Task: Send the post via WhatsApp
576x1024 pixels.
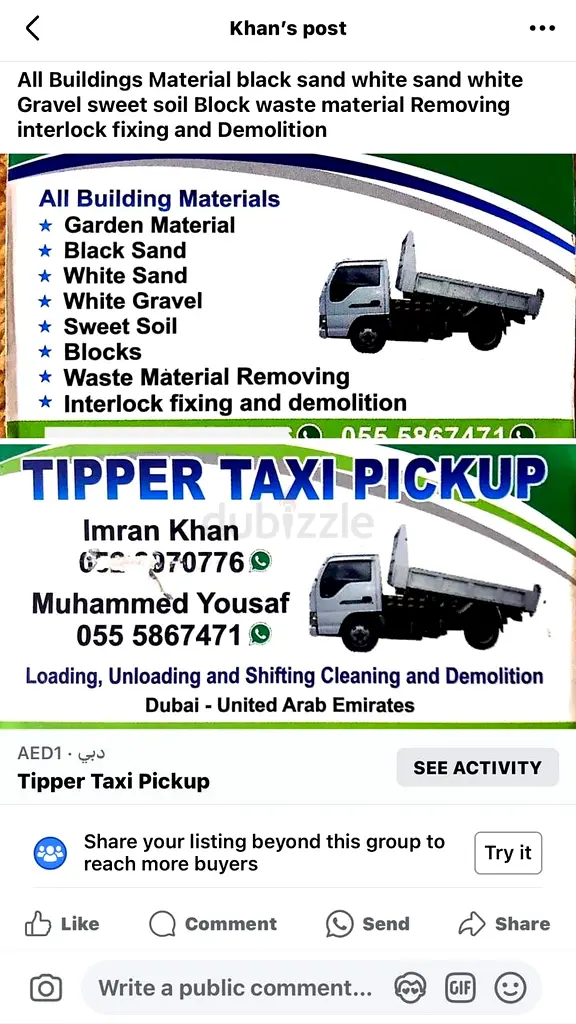Action: tap(368, 923)
